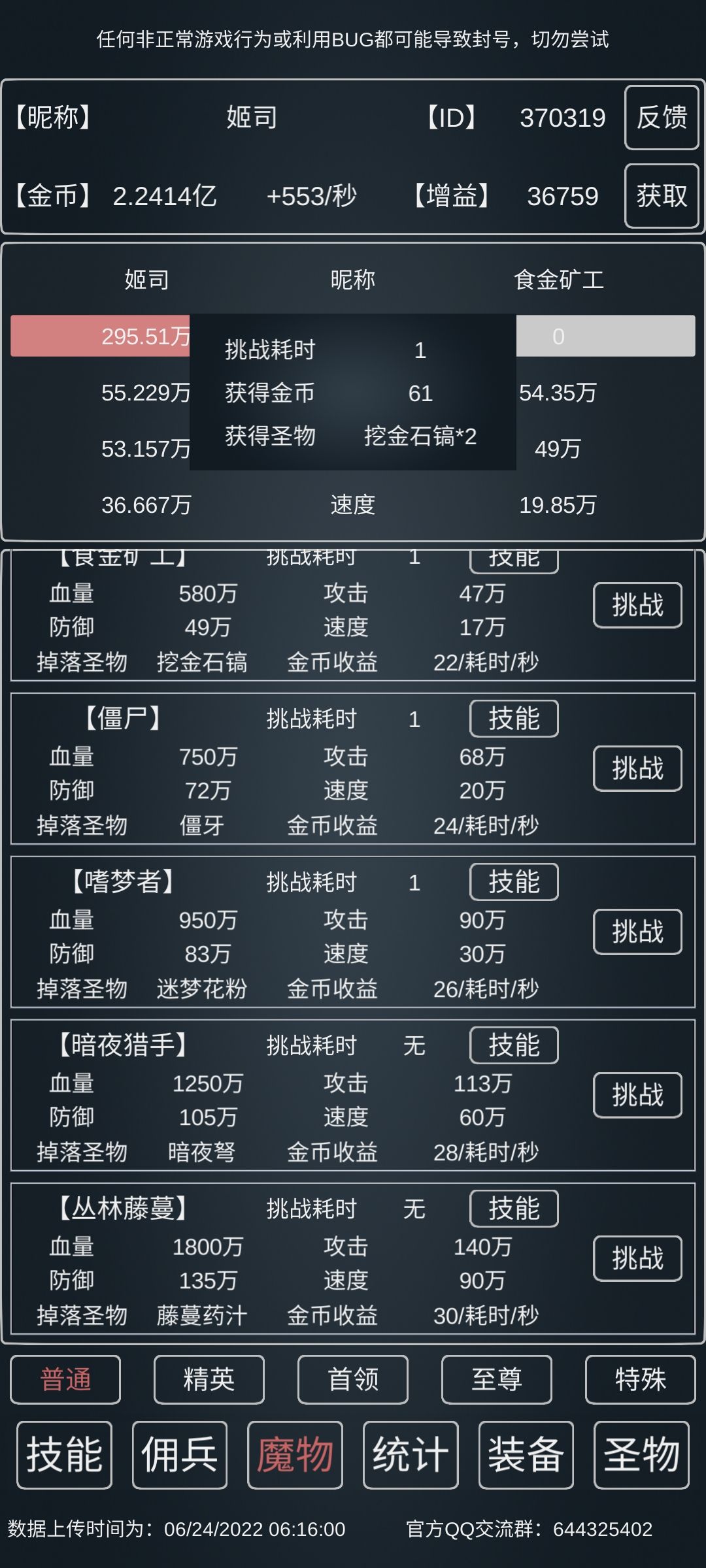
Task: View skills of 僵尸
Action: click(x=514, y=719)
